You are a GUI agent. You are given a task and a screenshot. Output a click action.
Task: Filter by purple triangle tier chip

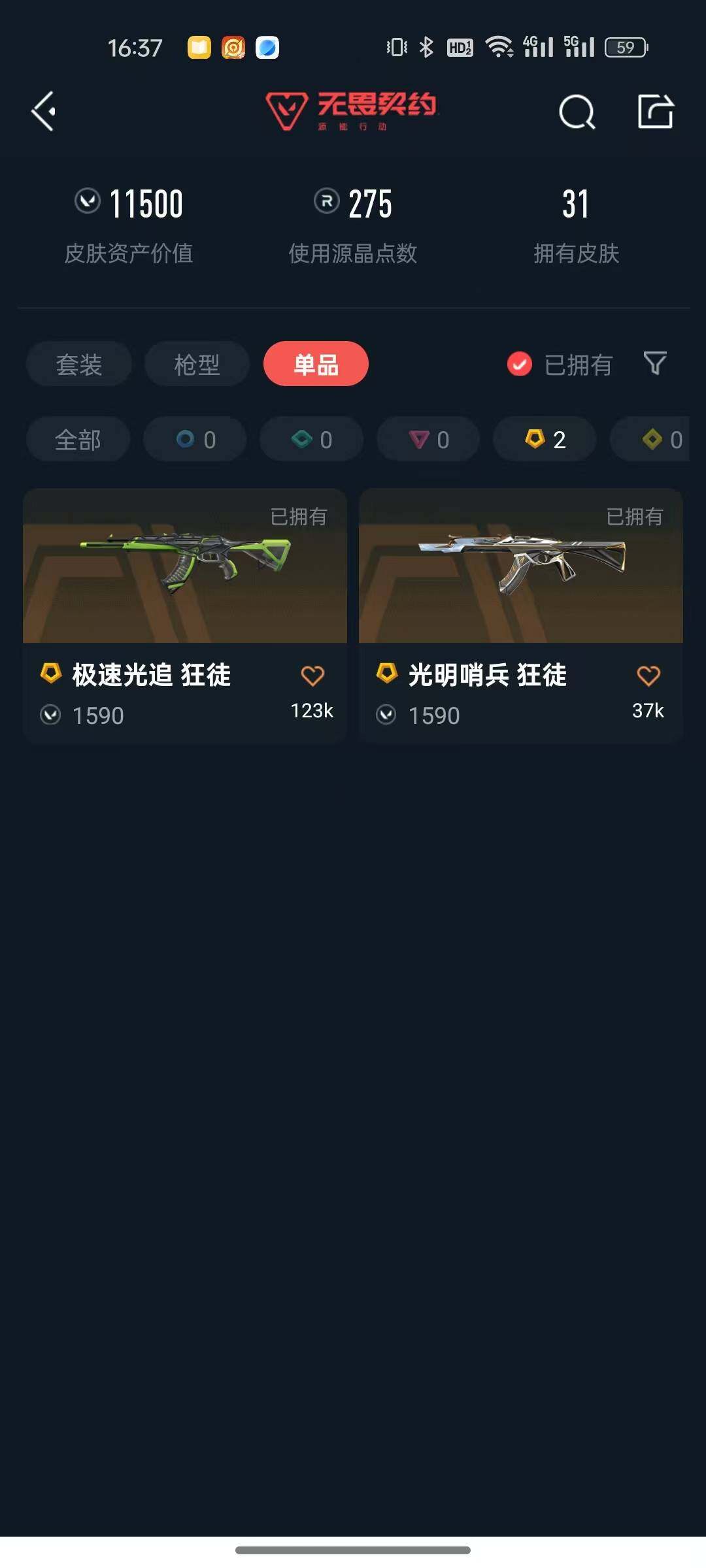(x=428, y=440)
